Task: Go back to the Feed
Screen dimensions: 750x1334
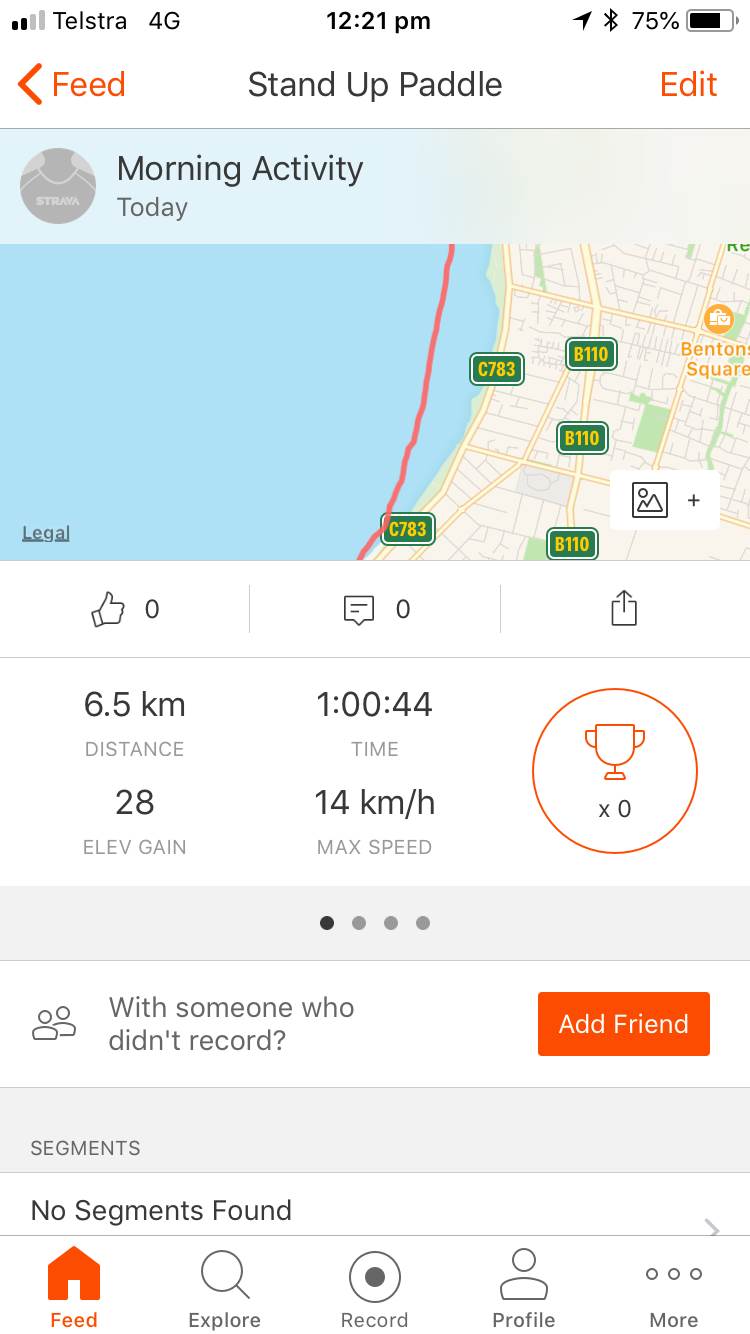Action: tap(72, 85)
